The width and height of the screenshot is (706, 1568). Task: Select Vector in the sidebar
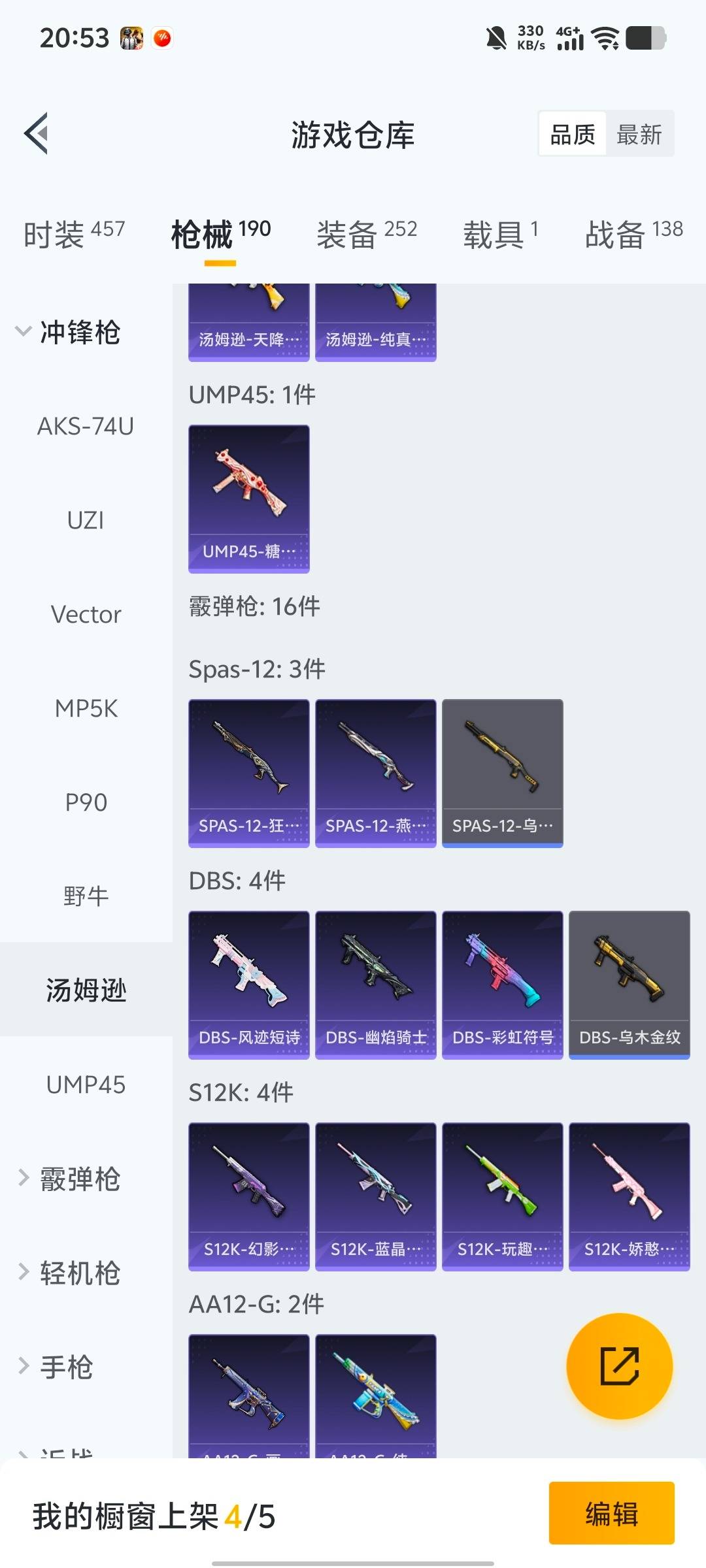tap(86, 615)
